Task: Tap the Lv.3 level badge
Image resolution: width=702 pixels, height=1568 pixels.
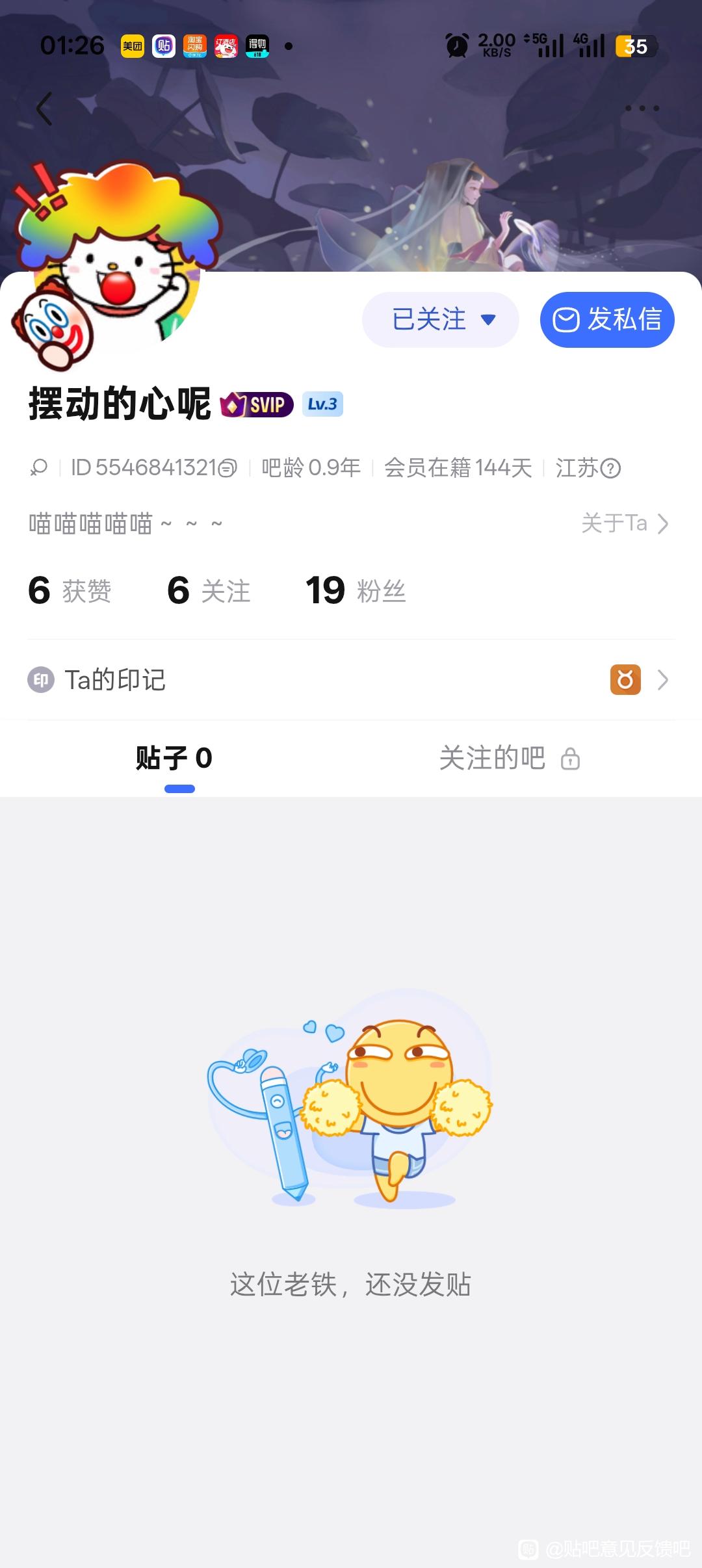Action: click(x=322, y=404)
